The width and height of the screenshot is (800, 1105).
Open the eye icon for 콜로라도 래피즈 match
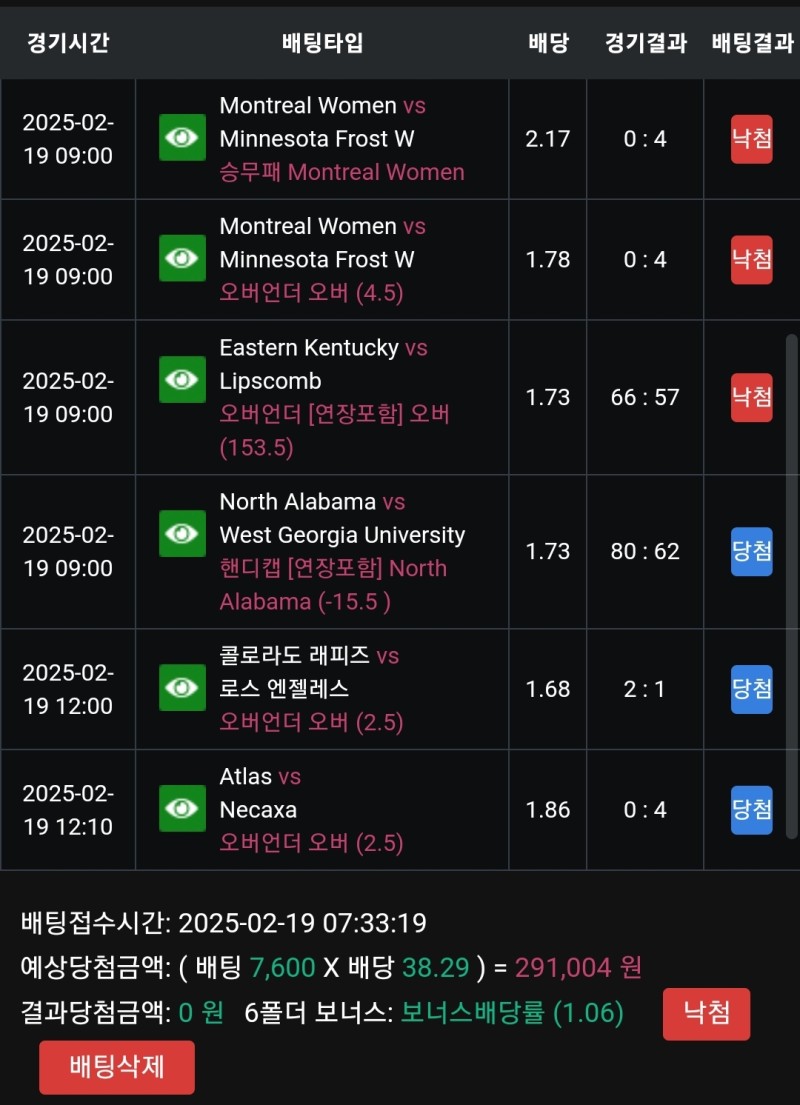(182, 688)
